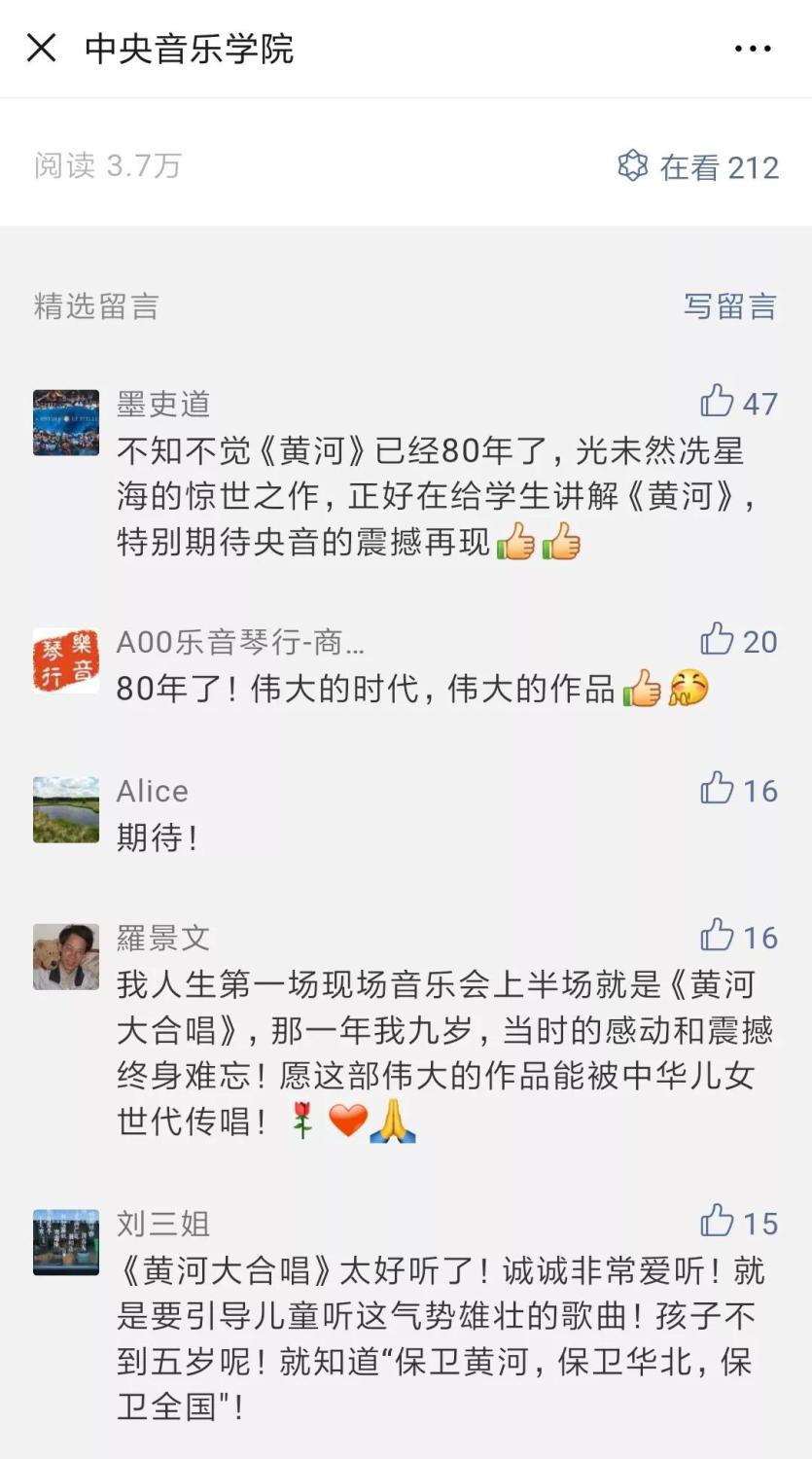Close the 中央音乐学院 article page
This screenshot has width=812, height=1459.
pyautogui.click(x=41, y=48)
